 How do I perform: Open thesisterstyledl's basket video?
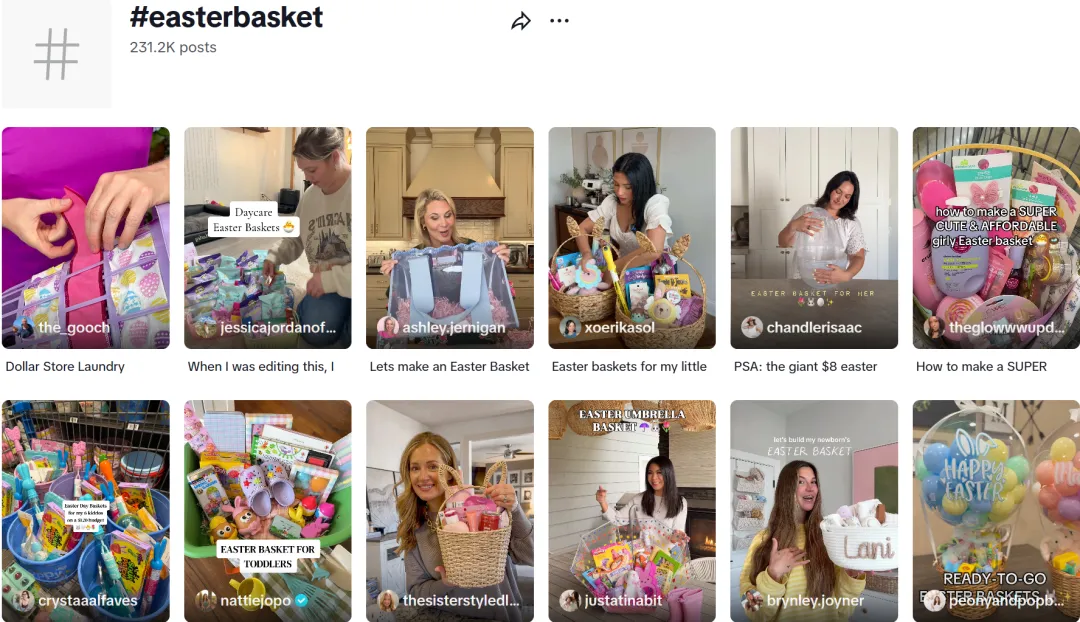click(x=450, y=510)
